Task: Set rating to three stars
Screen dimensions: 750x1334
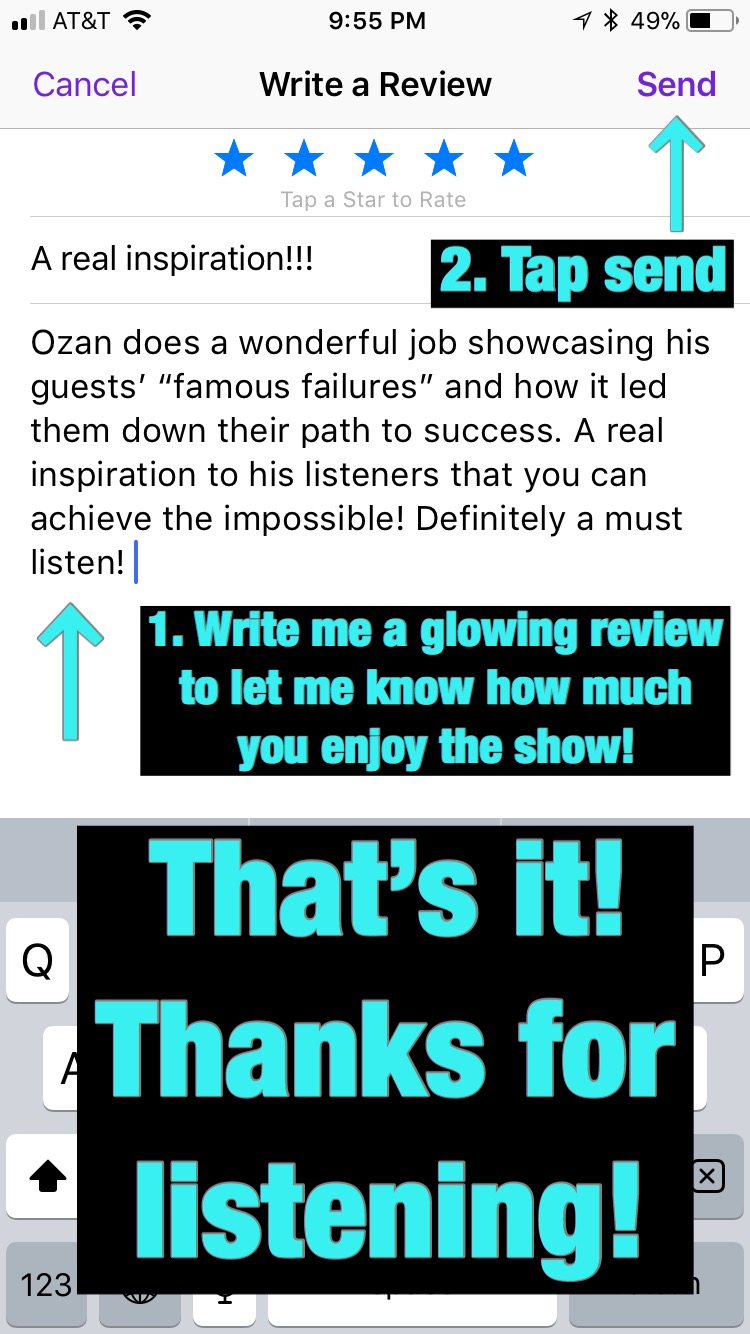Action: point(374,159)
